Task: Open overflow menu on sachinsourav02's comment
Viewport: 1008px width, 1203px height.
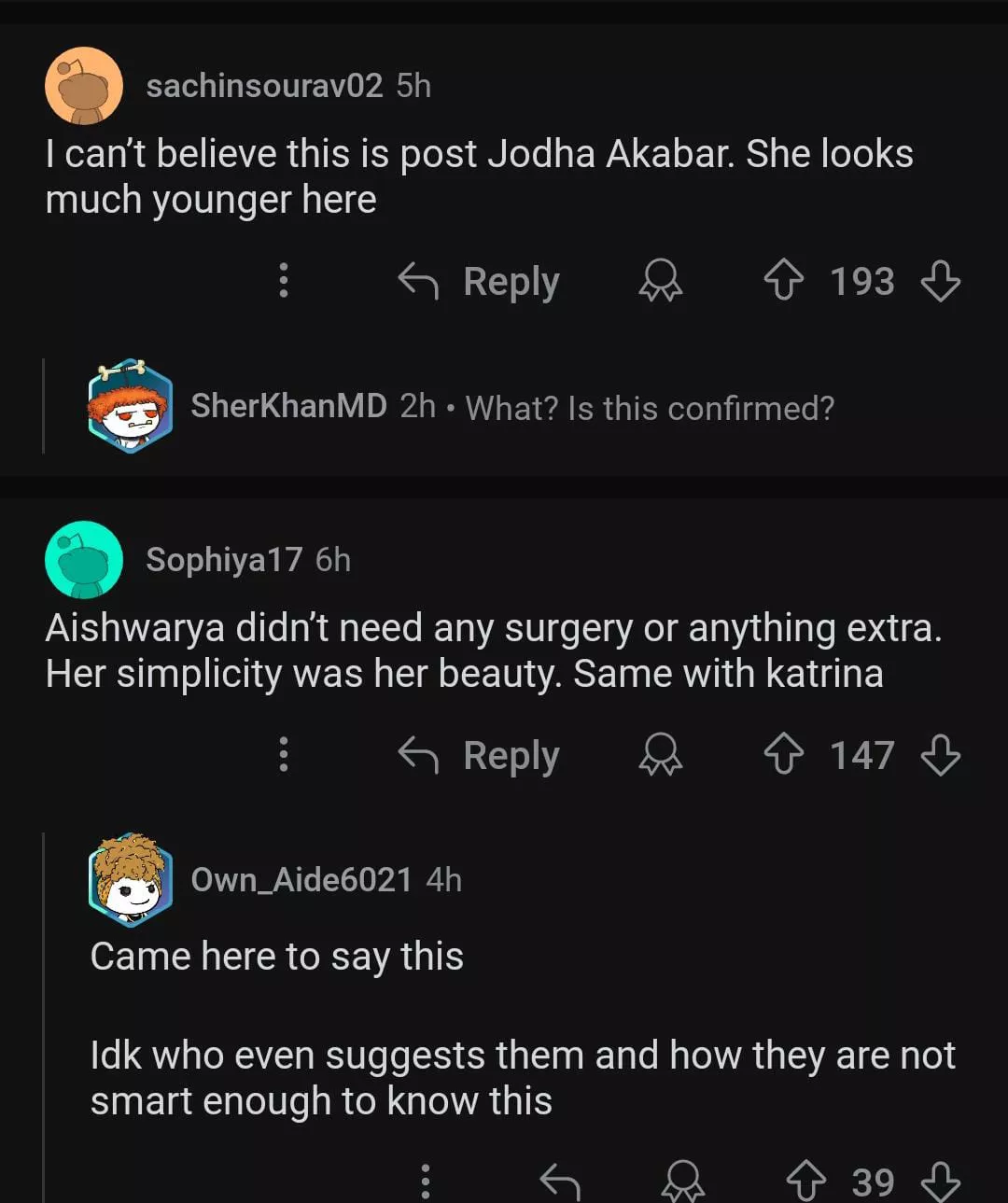Action: click(x=284, y=280)
